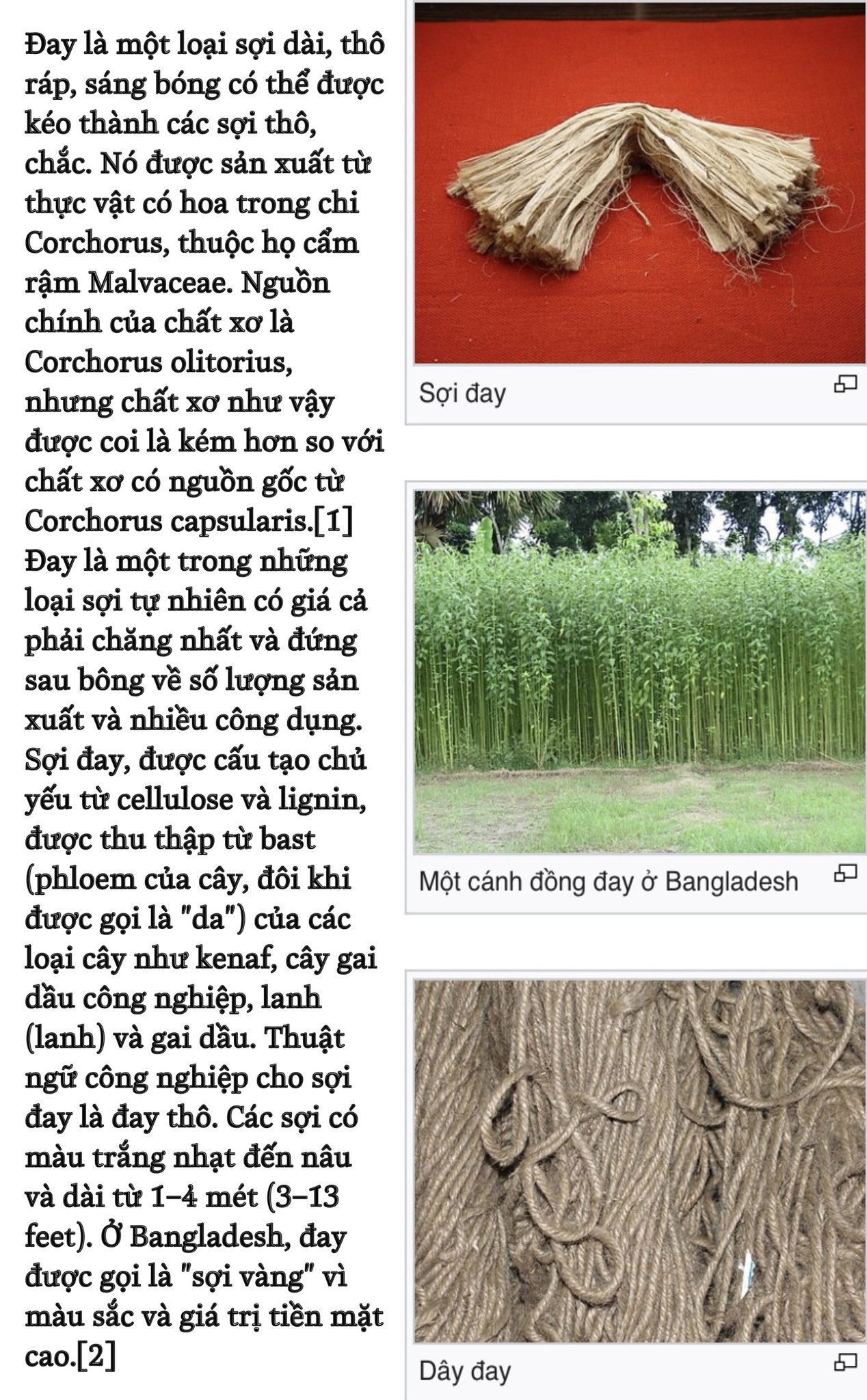867x1400 pixels.
Task: Open the Dây đay rope image
Action: (640, 1161)
